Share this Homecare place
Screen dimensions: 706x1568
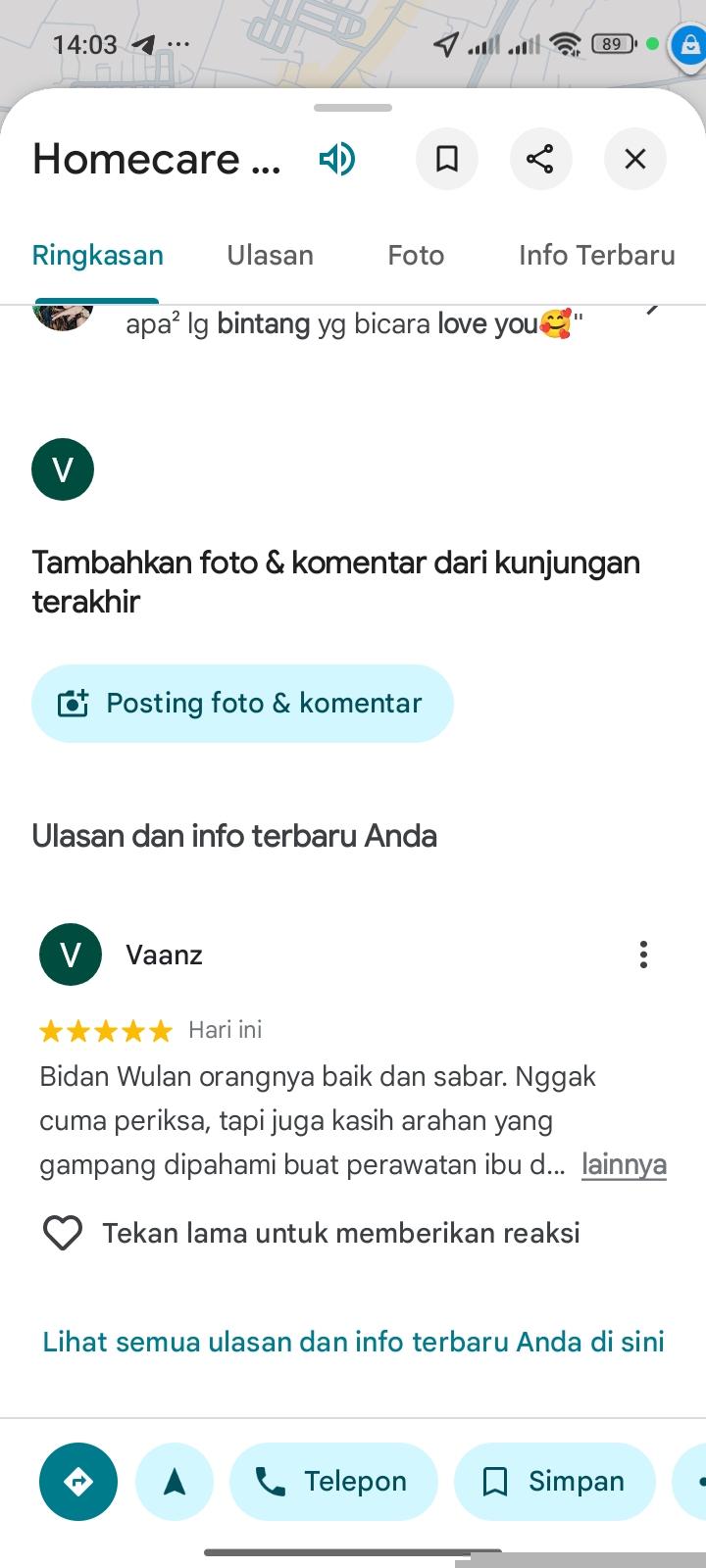tap(540, 159)
